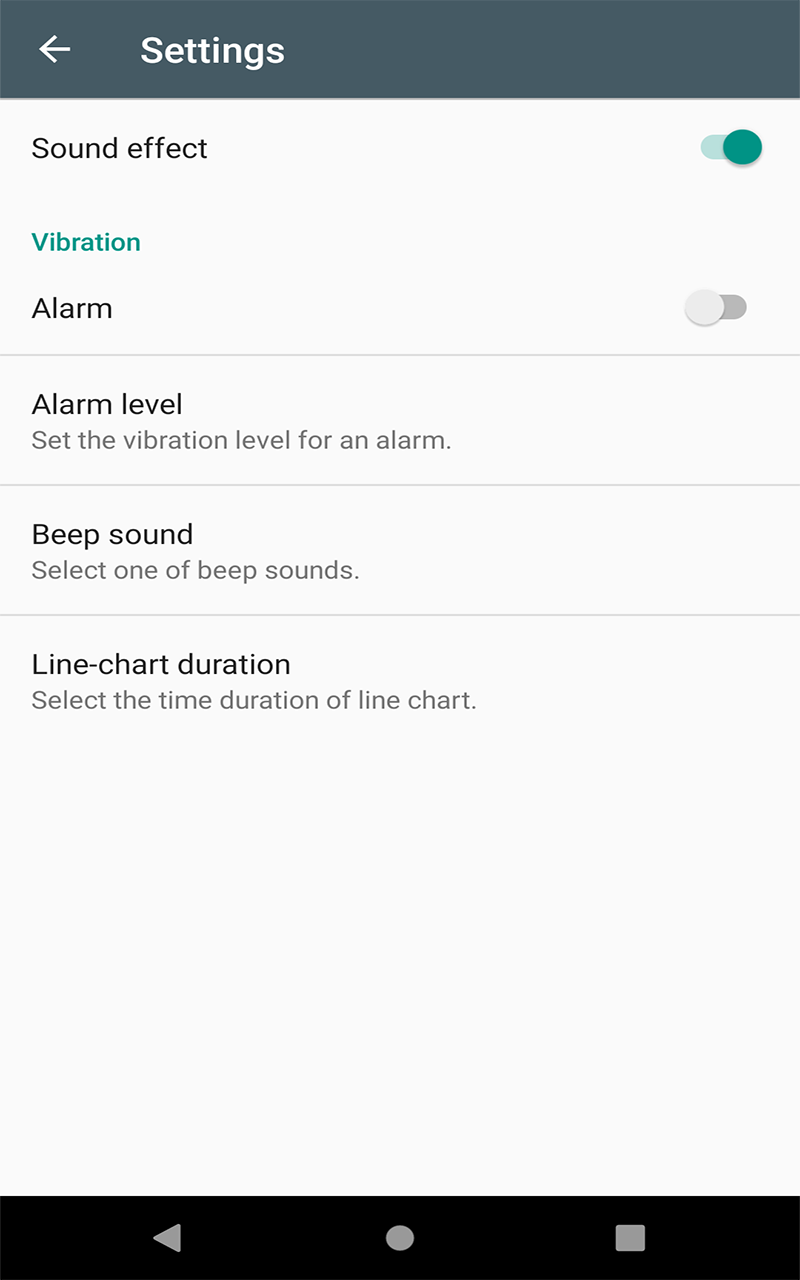800x1280 pixels.
Task: Open recent apps with the square icon
Action: 630,1237
